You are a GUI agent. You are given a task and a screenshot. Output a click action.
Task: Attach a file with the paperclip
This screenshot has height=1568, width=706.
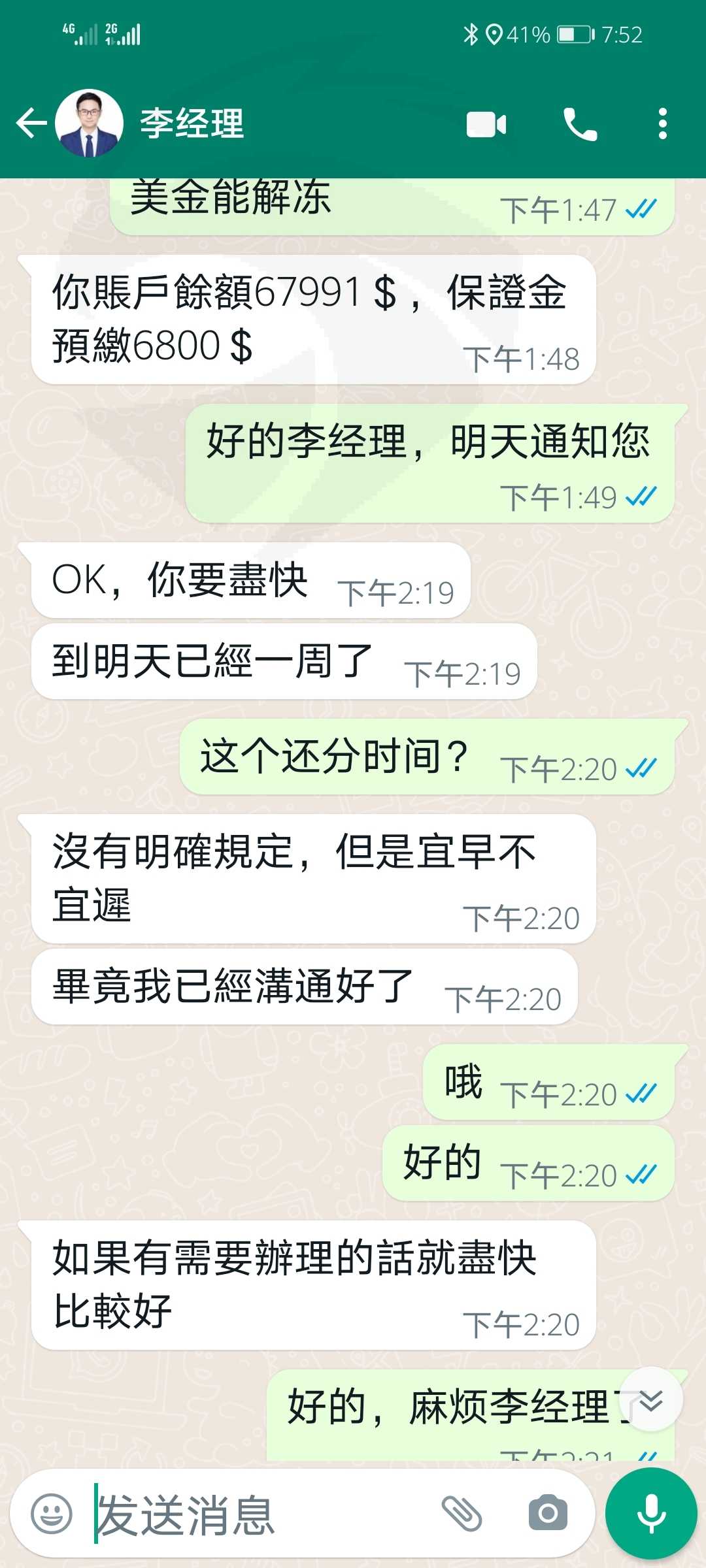tap(462, 1512)
